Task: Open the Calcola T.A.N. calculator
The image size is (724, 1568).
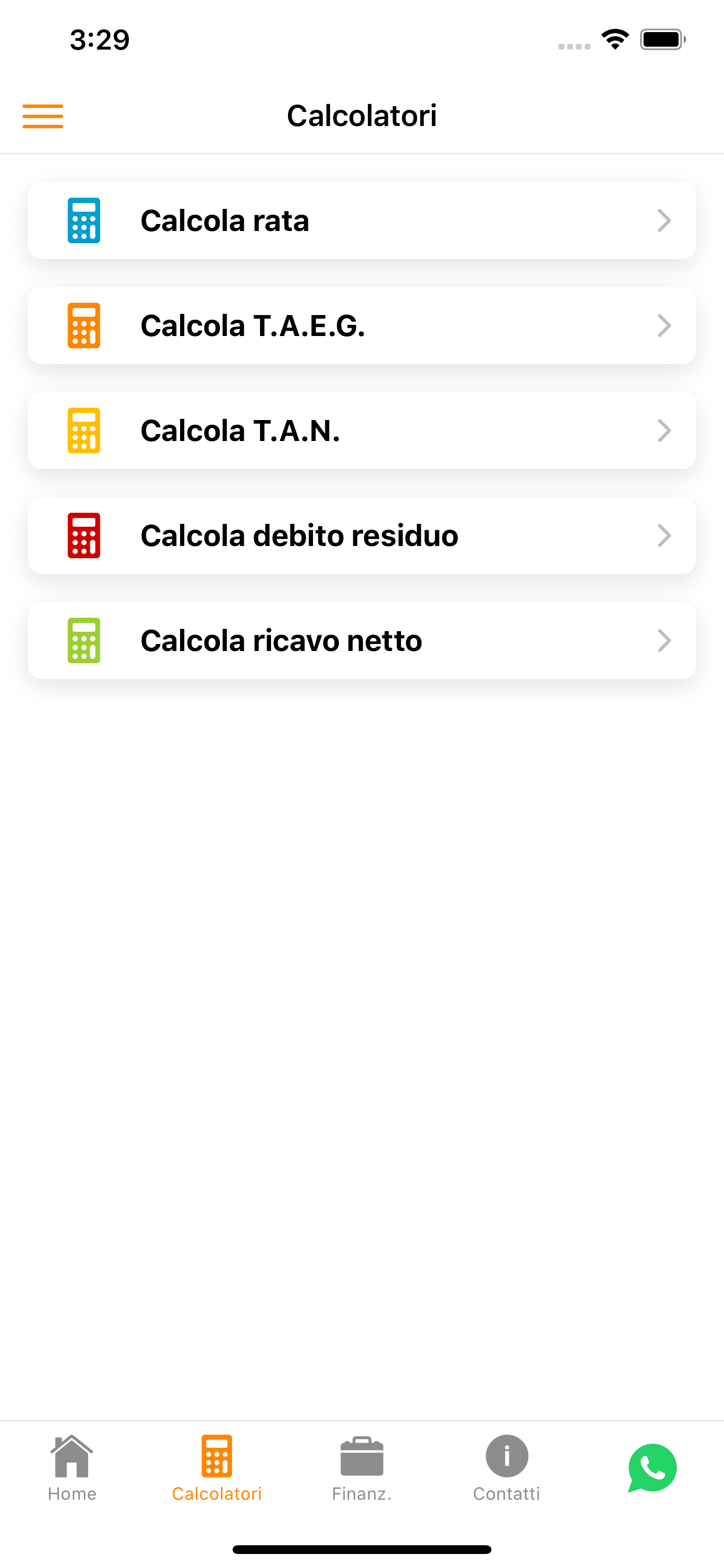Action: pyautogui.click(x=362, y=430)
